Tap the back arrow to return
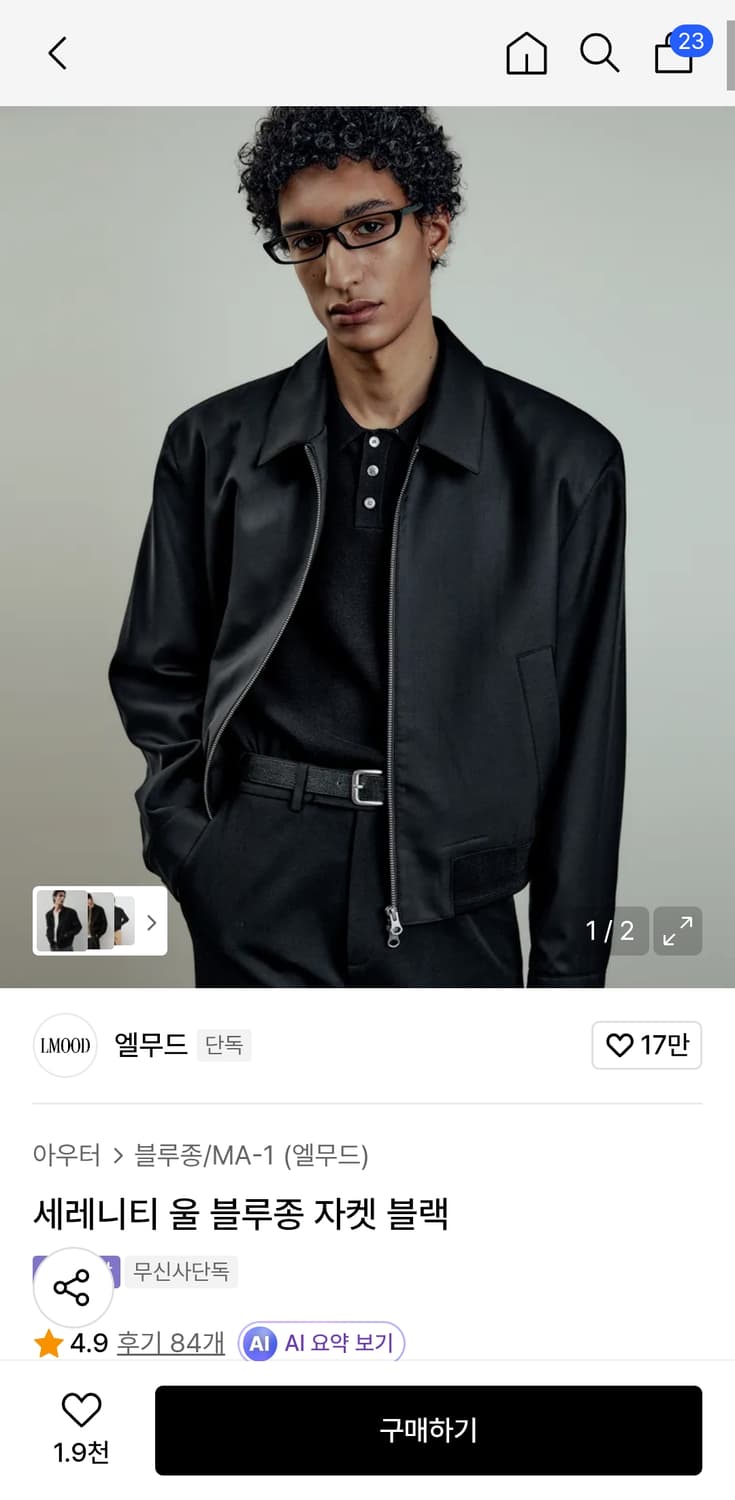735x1500 pixels. pos(56,55)
